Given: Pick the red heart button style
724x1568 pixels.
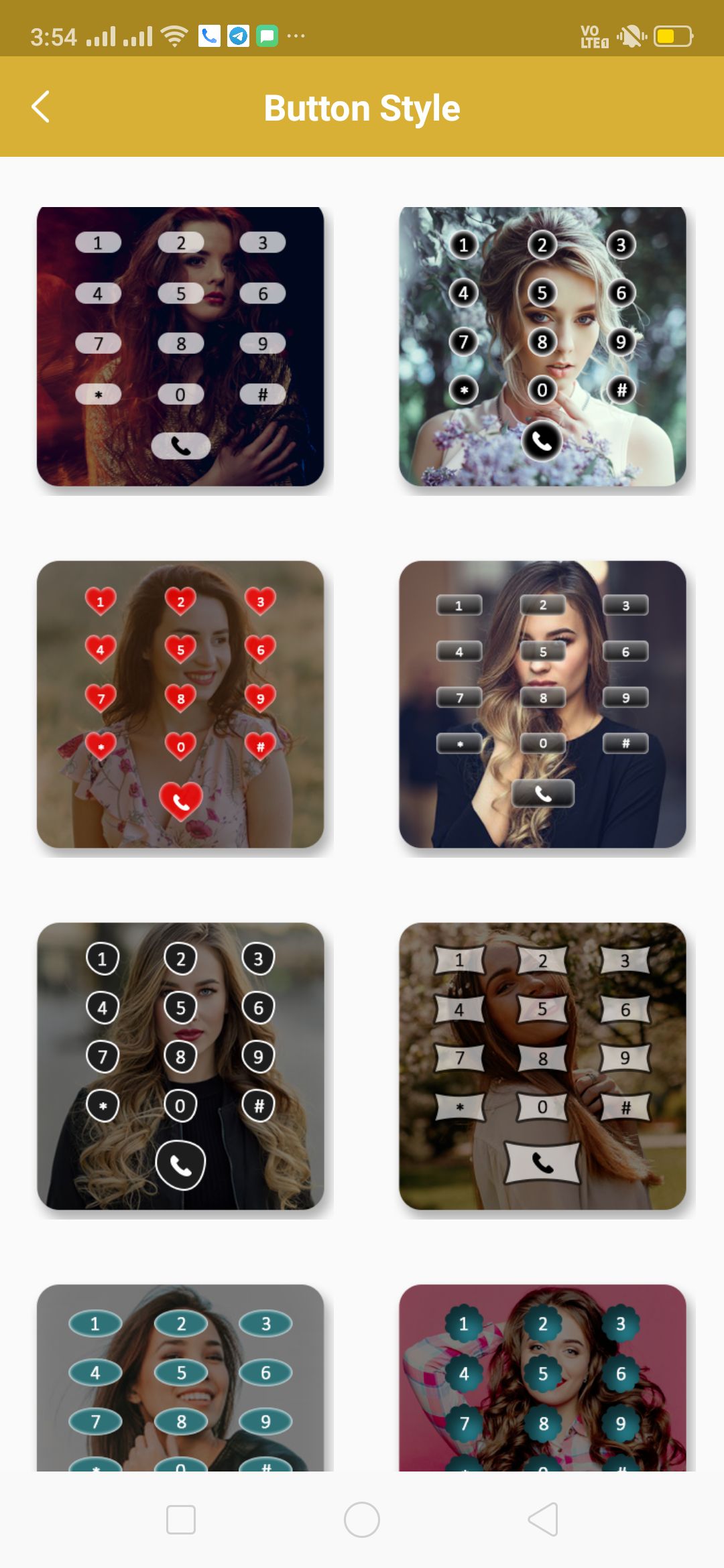Looking at the screenshot, I should point(180,704).
